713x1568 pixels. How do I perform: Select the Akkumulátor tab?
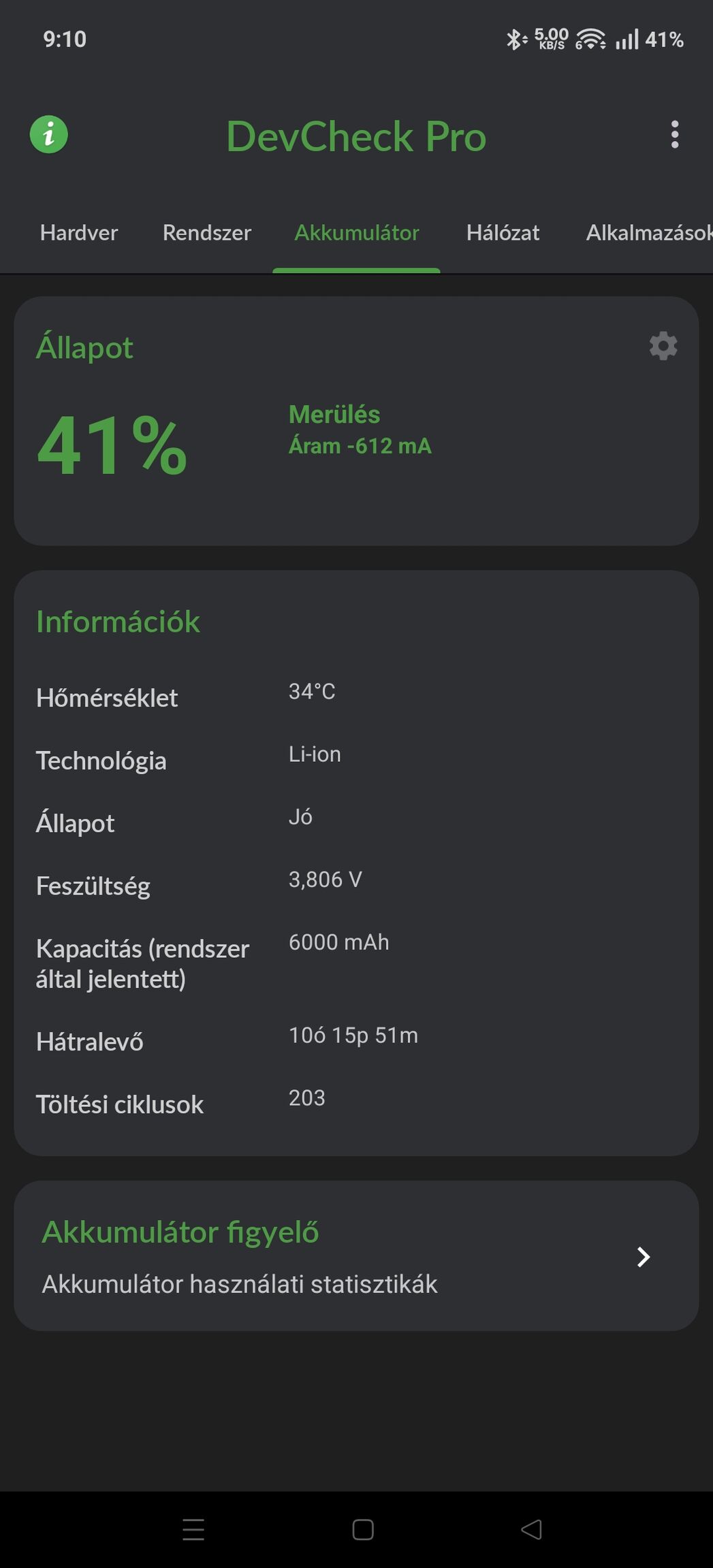tap(357, 233)
